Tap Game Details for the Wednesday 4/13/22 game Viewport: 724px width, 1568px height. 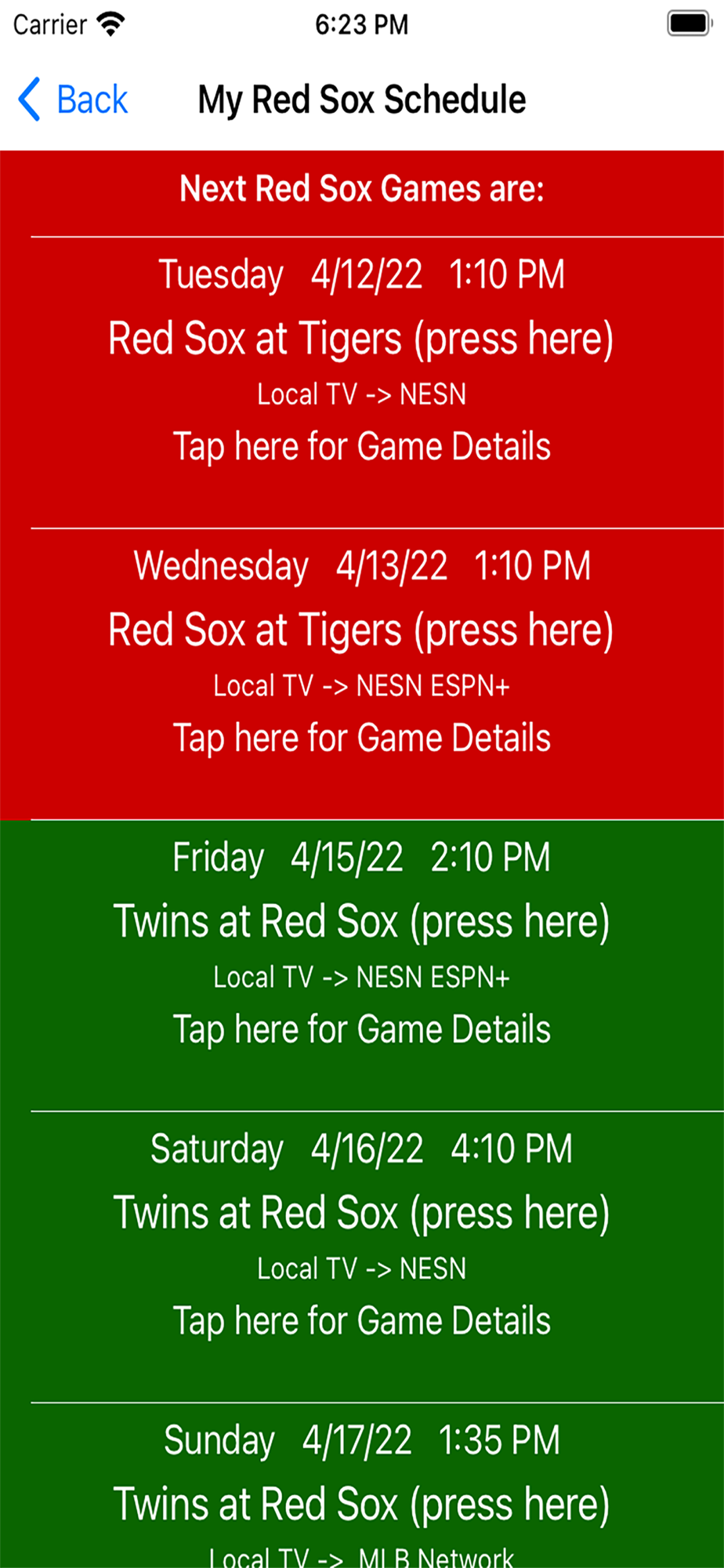(361, 738)
